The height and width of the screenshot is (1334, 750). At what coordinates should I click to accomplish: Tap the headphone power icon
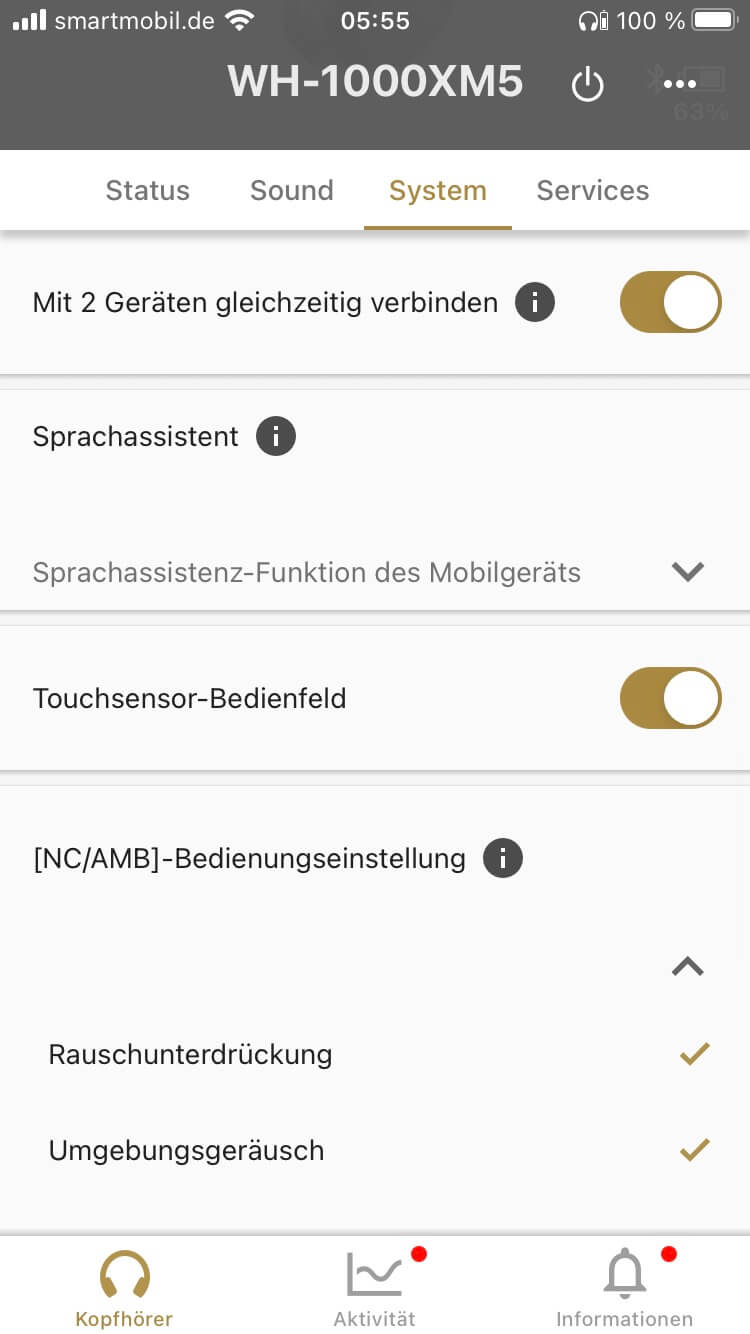[587, 85]
